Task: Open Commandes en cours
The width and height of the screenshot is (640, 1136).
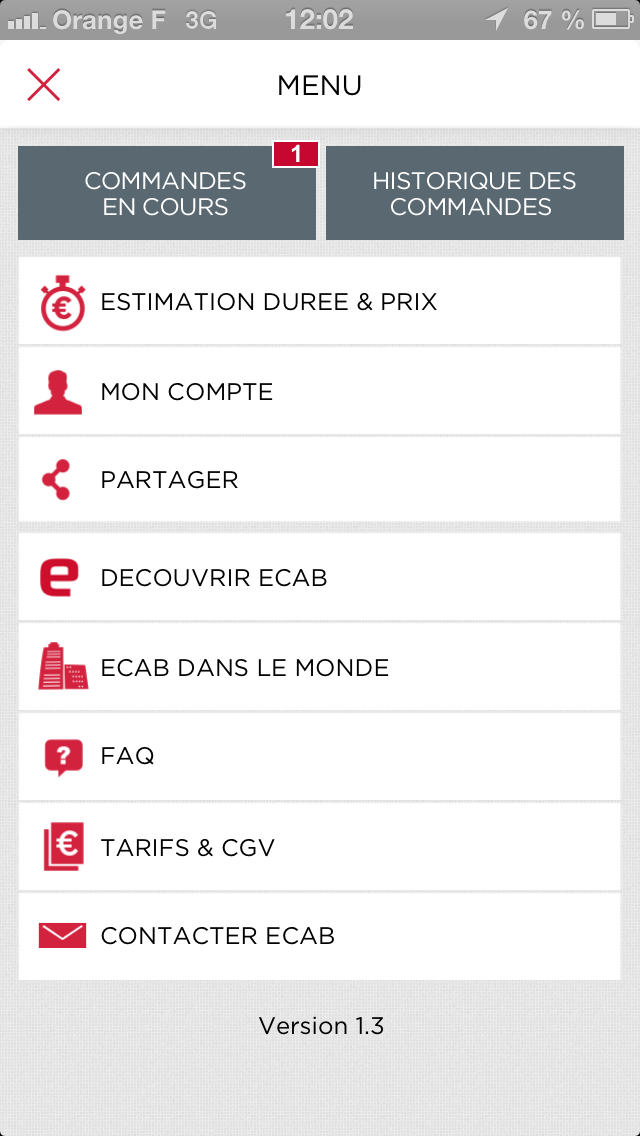Action: 167,193
